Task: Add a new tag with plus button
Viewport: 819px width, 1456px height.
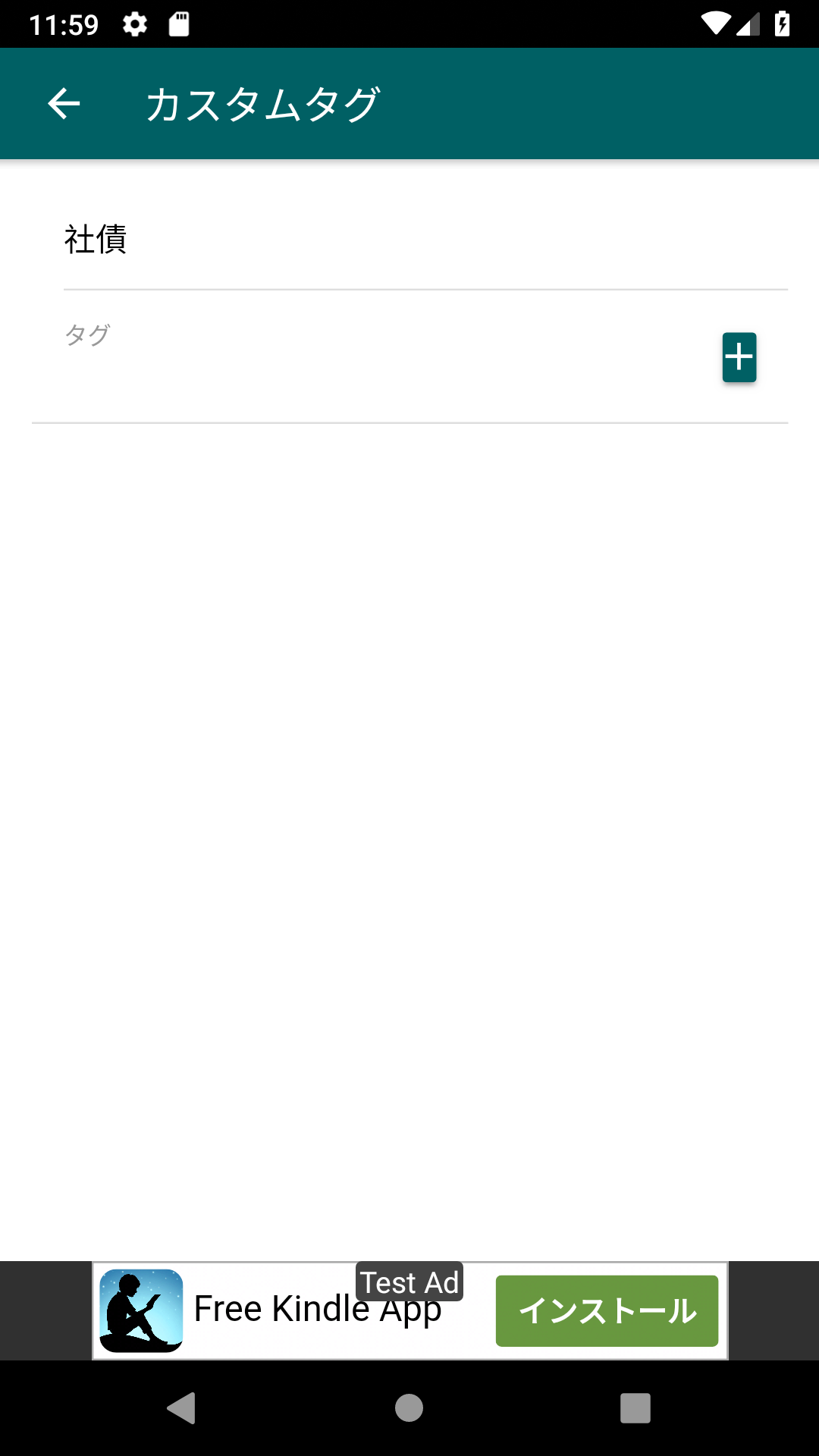Action: pos(739,357)
